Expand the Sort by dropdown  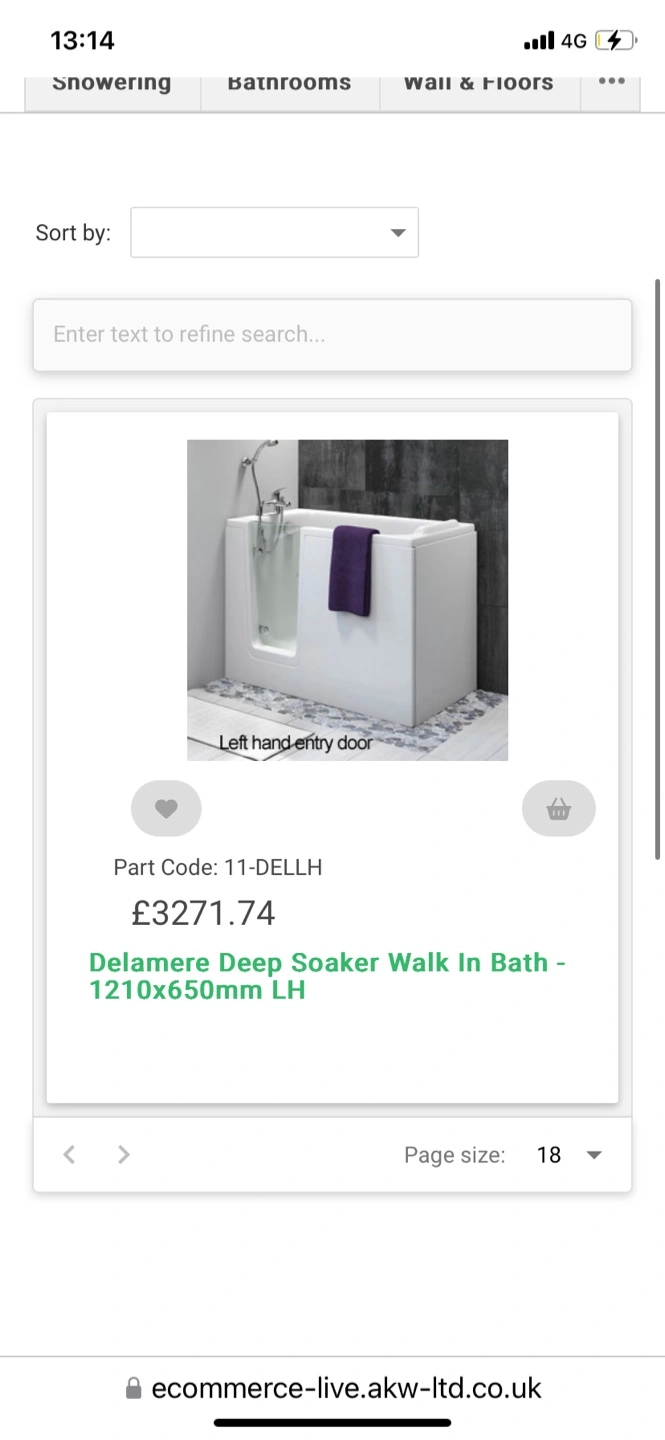[274, 232]
